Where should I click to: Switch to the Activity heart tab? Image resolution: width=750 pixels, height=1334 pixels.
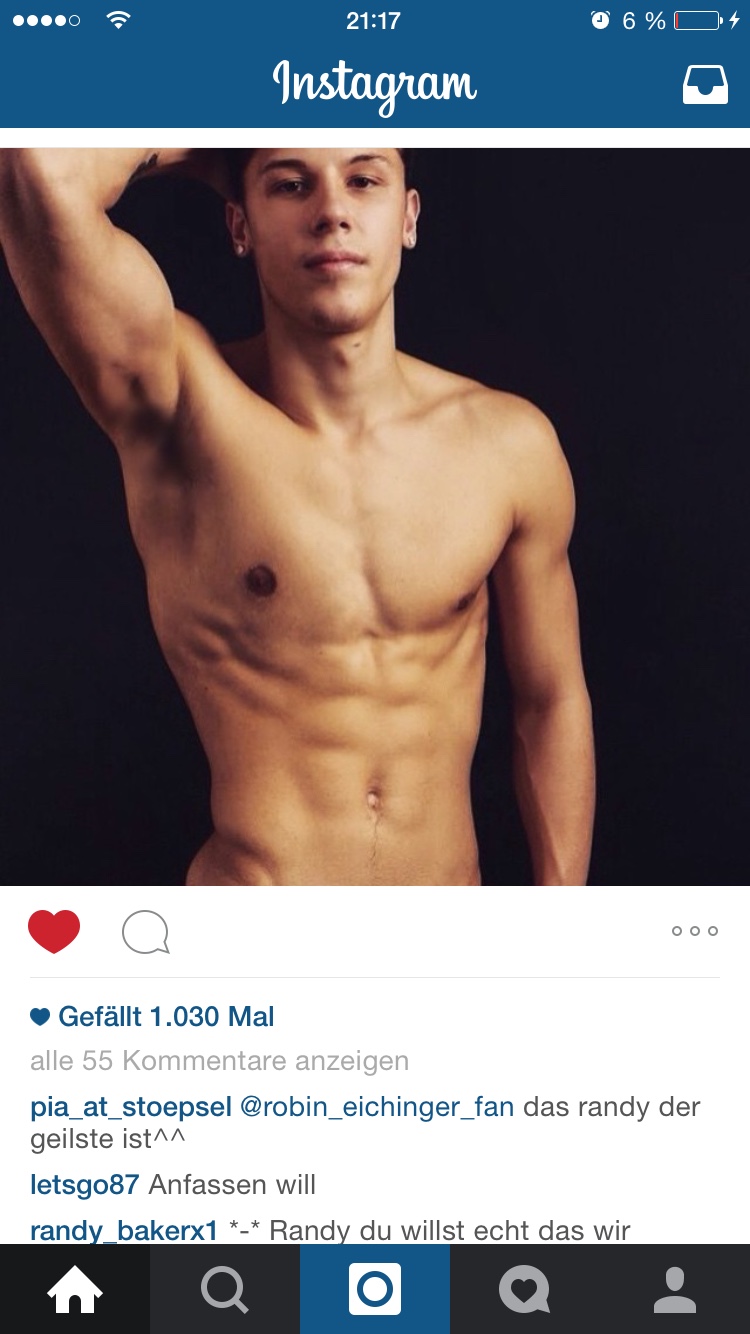(x=525, y=1289)
